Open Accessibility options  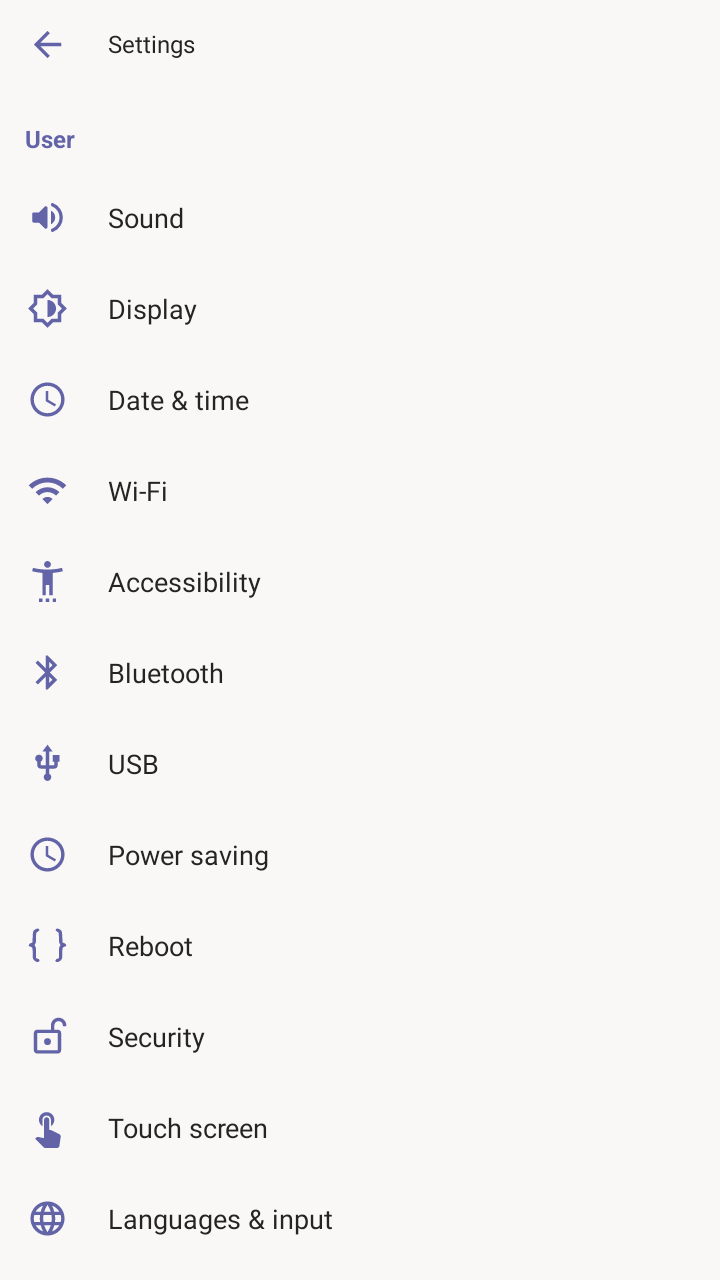(x=360, y=582)
